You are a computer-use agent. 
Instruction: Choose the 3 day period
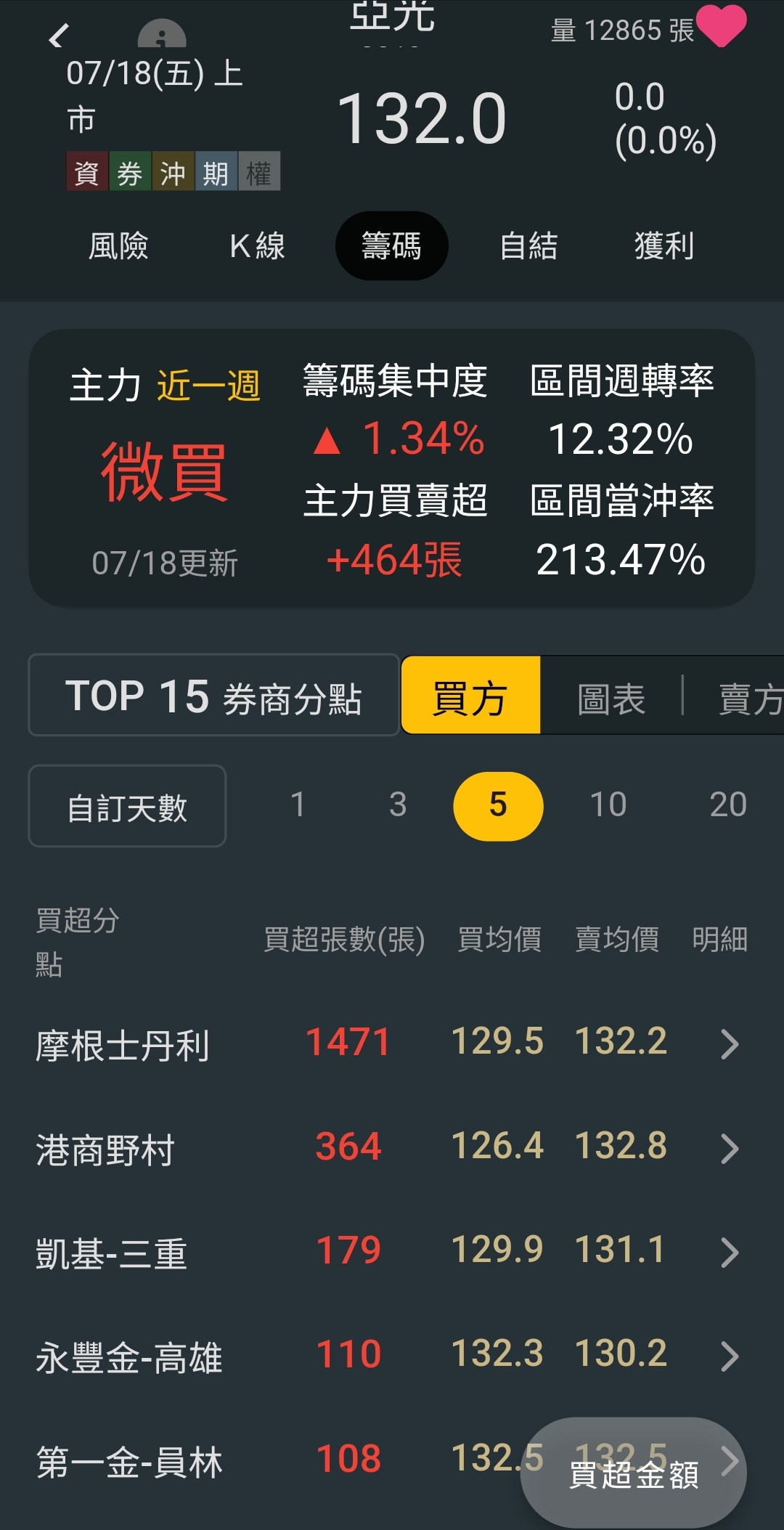[398, 805]
